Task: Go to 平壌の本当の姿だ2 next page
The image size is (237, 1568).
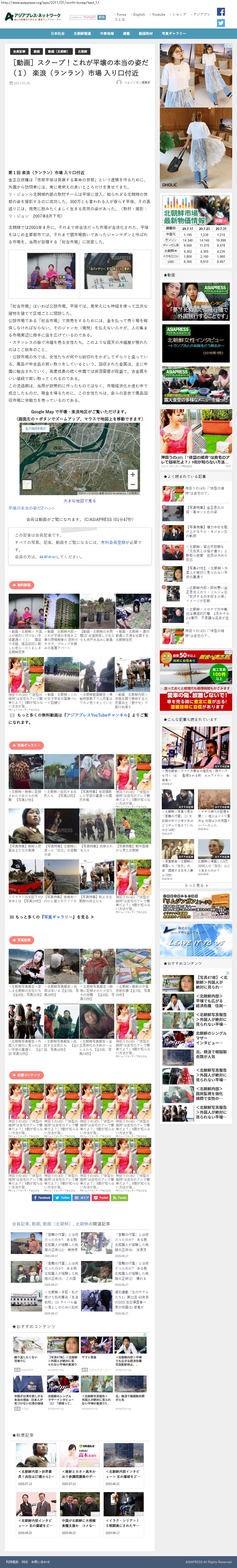Action: tap(32, 508)
